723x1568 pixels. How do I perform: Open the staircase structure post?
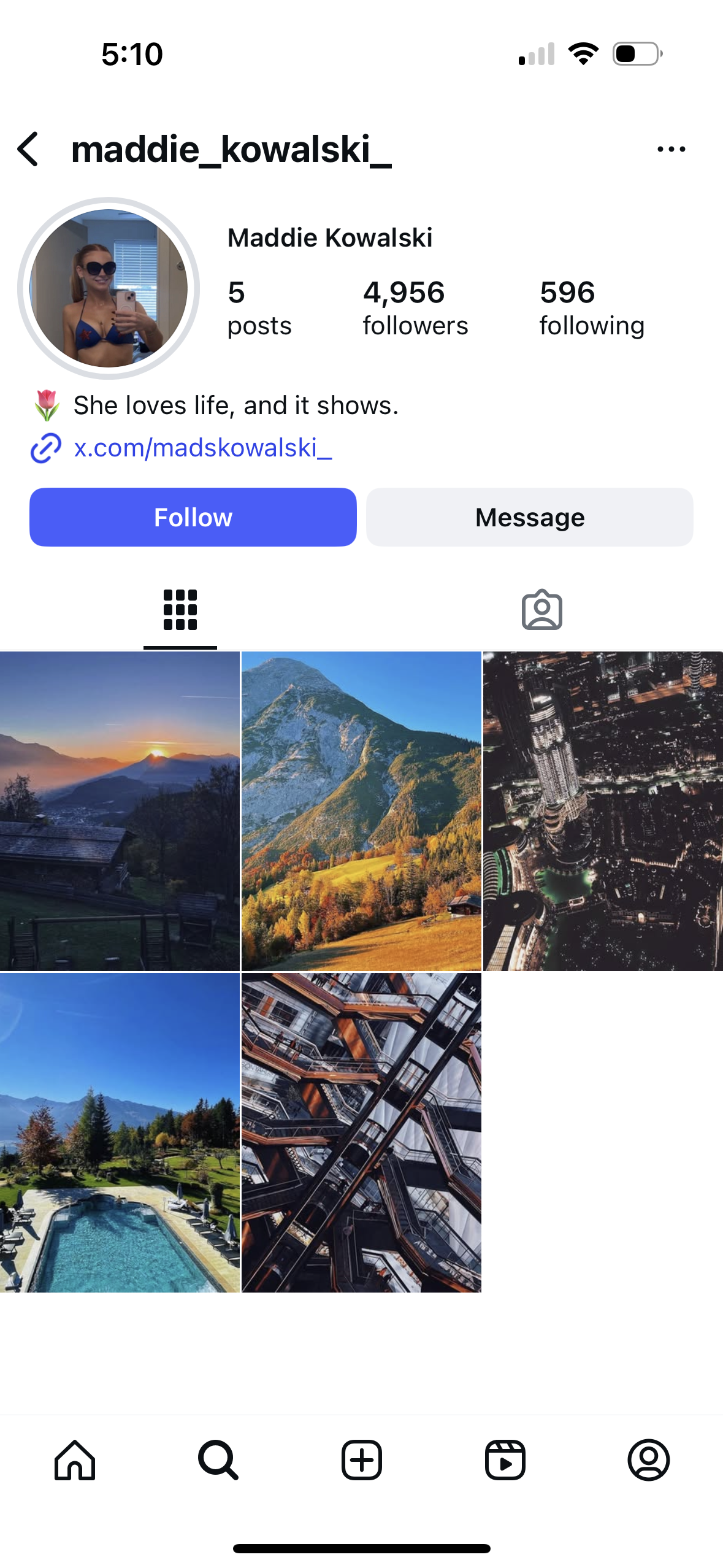[x=361, y=1132]
